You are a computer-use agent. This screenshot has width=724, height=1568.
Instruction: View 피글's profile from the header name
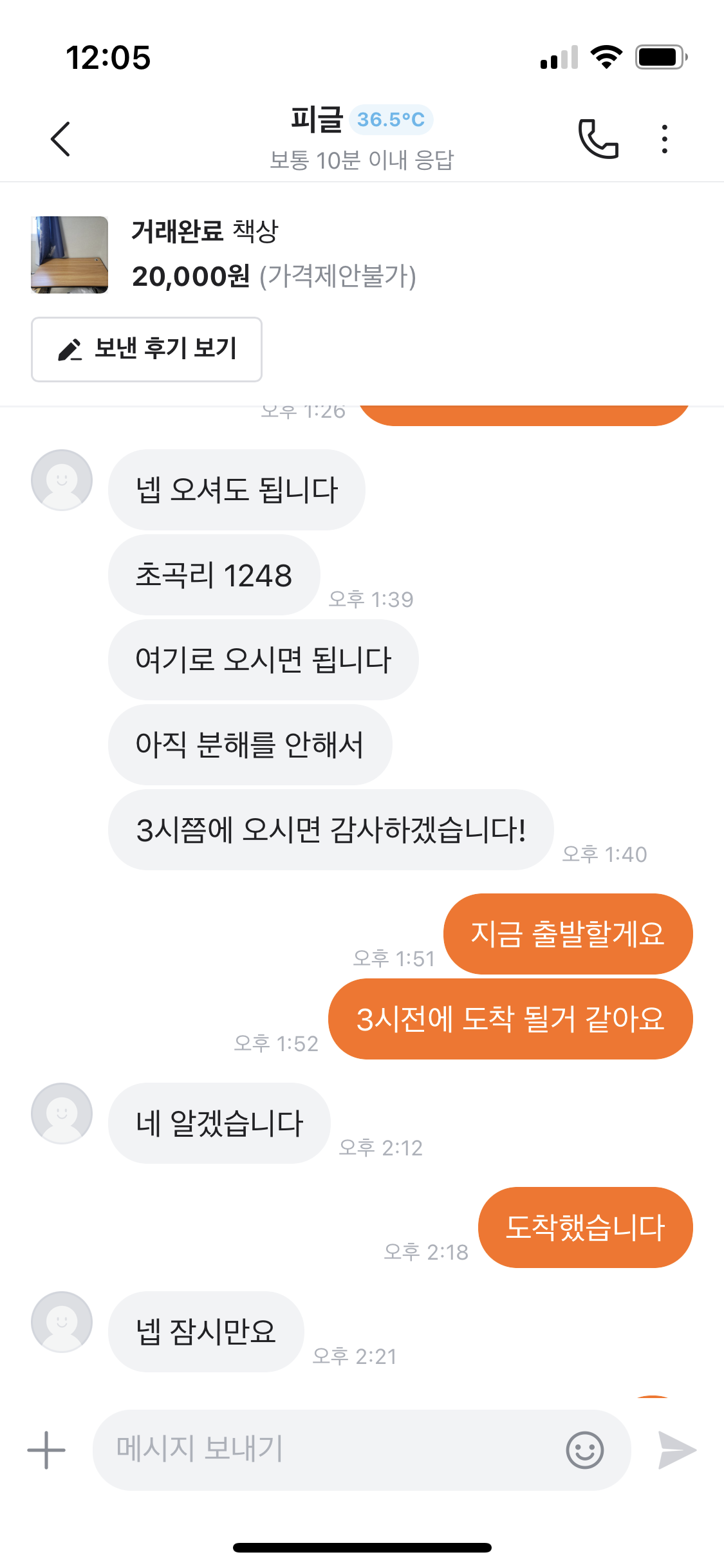click(317, 120)
